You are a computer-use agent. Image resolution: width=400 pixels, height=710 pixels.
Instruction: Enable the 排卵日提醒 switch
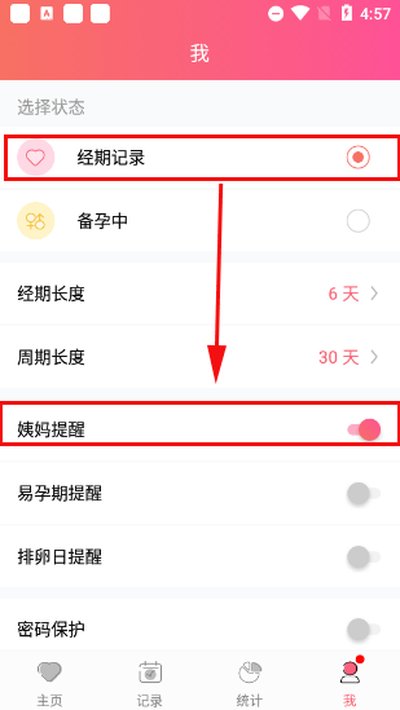364,556
